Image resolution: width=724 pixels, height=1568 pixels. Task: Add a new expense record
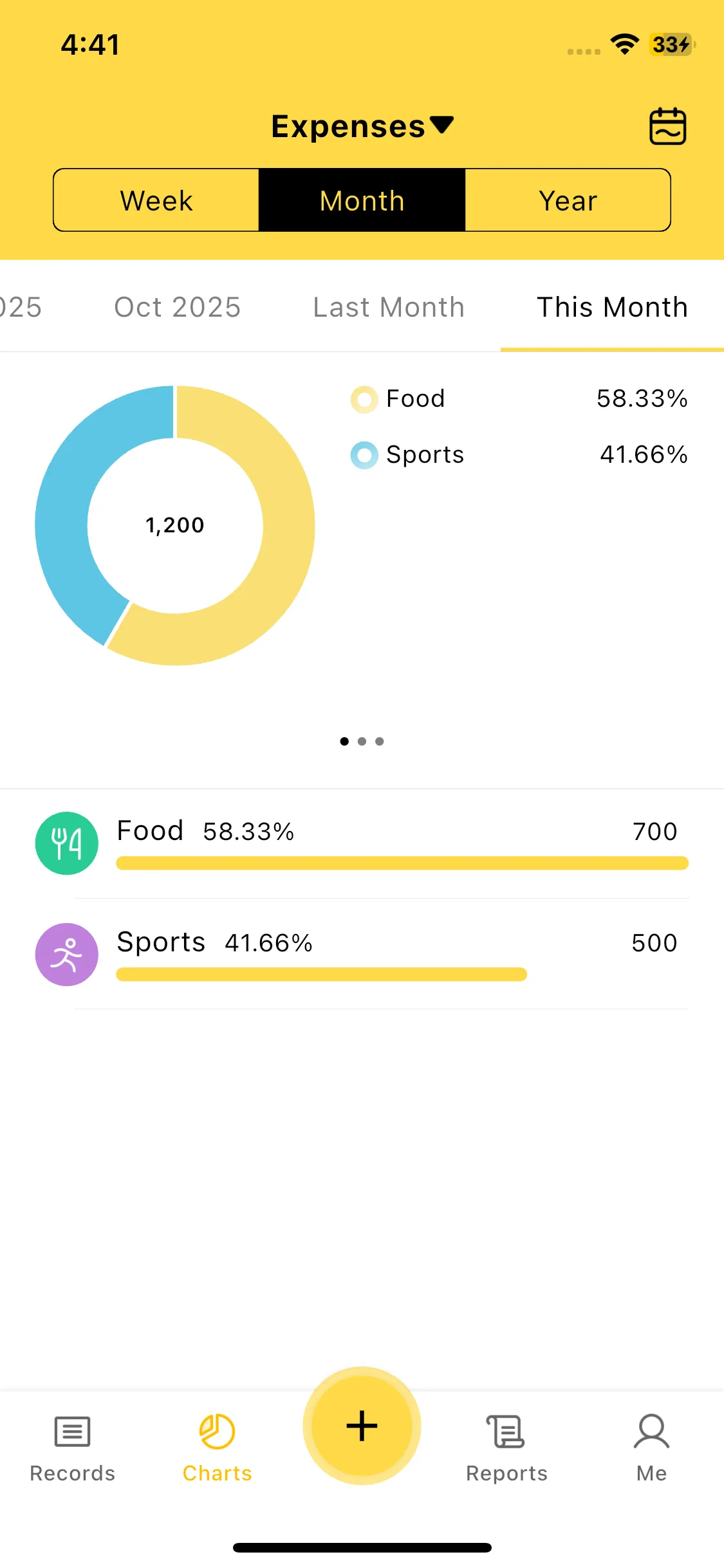362,1426
